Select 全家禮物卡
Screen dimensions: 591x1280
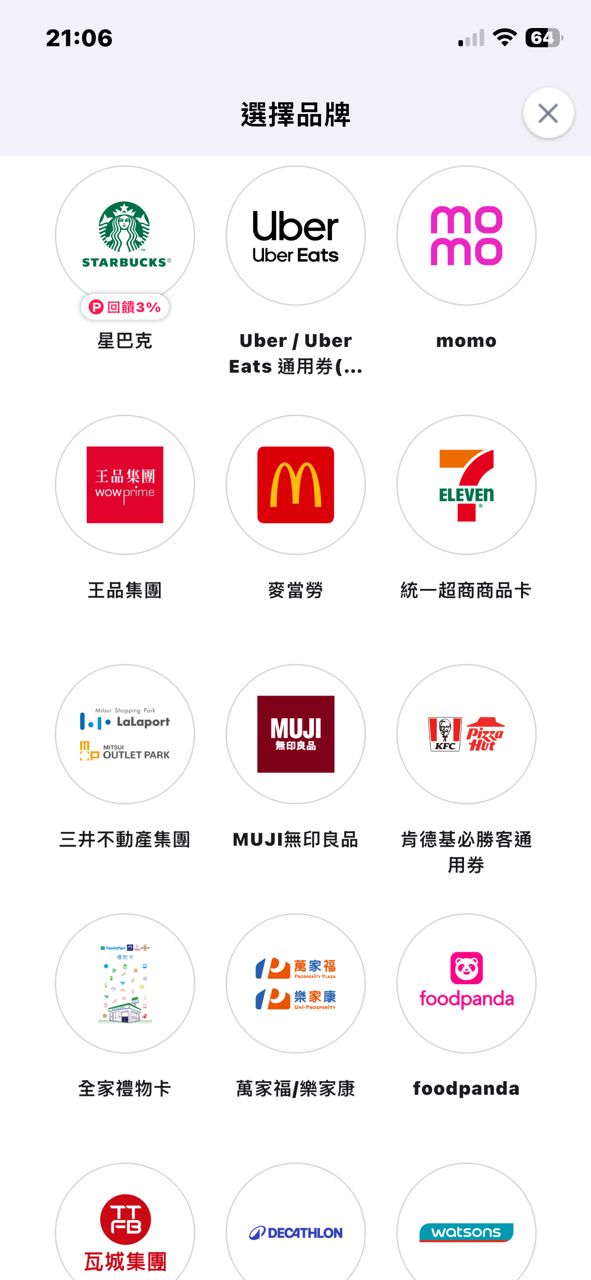click(125, 983)
